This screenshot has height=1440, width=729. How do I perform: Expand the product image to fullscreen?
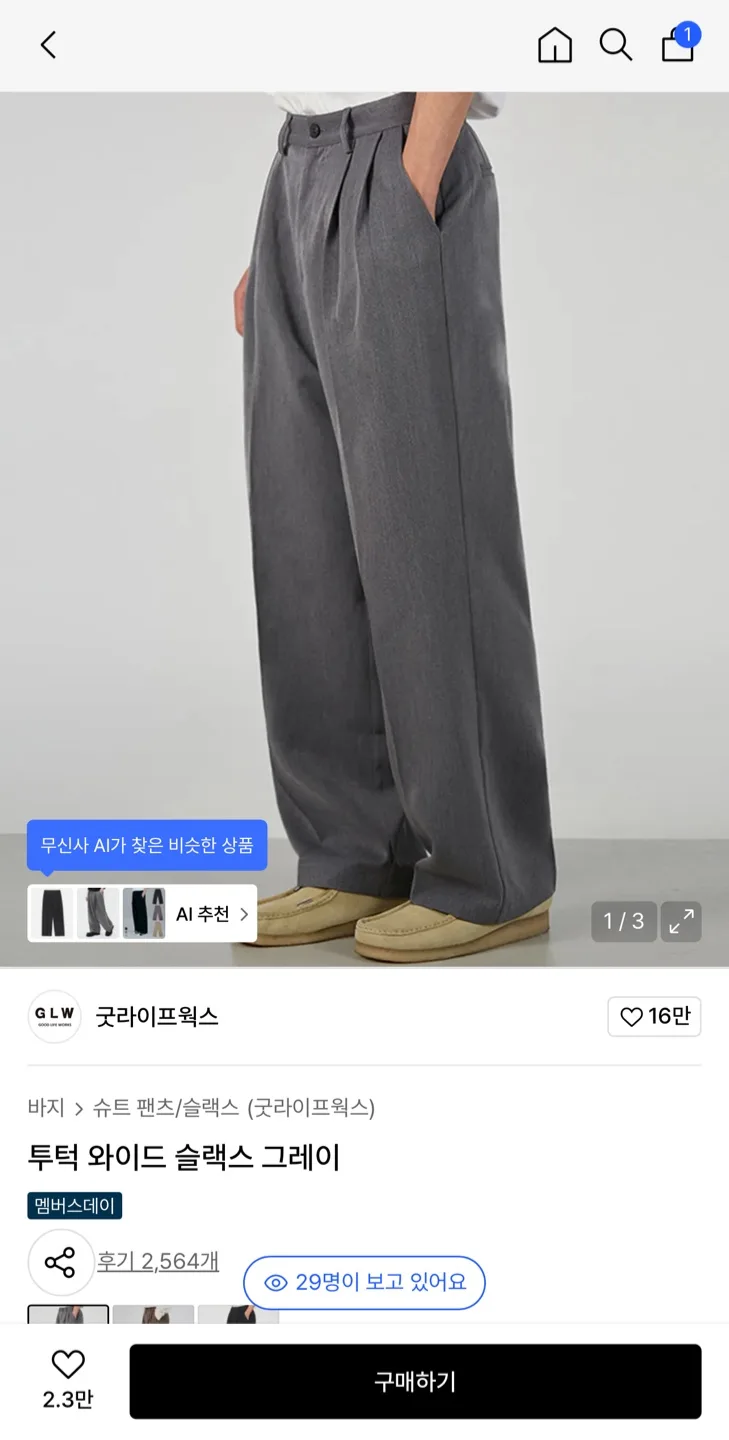[682, 921]
